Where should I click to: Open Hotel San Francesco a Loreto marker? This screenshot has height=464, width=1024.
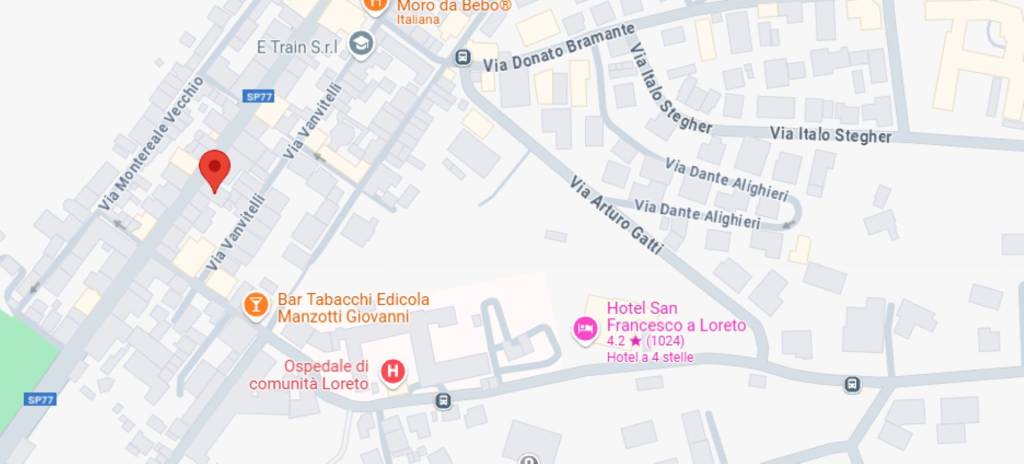click(585, 328)
